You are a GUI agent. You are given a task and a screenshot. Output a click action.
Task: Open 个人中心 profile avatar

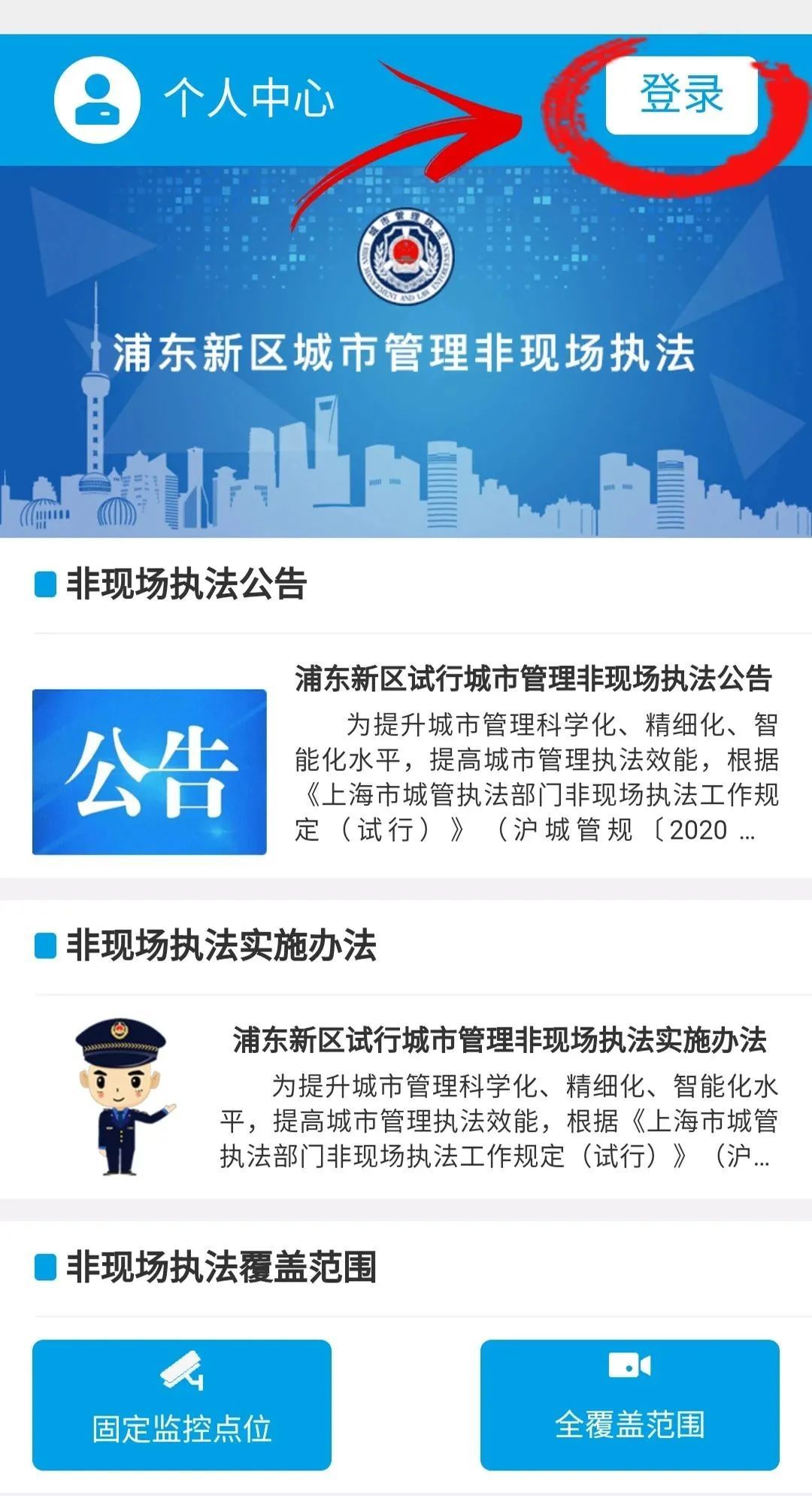[x=98, y=99]
